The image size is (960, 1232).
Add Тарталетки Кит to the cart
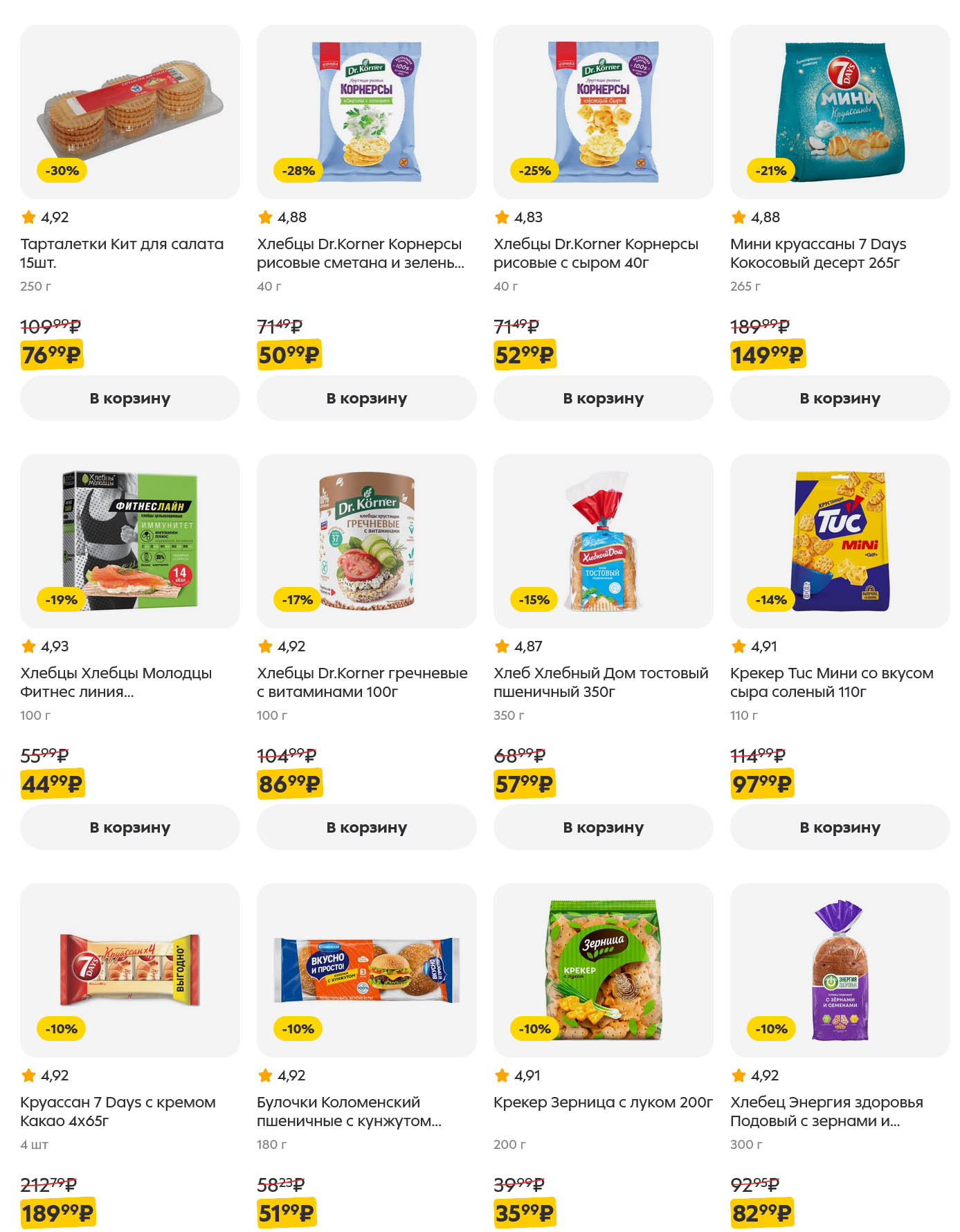click(129, 398)
